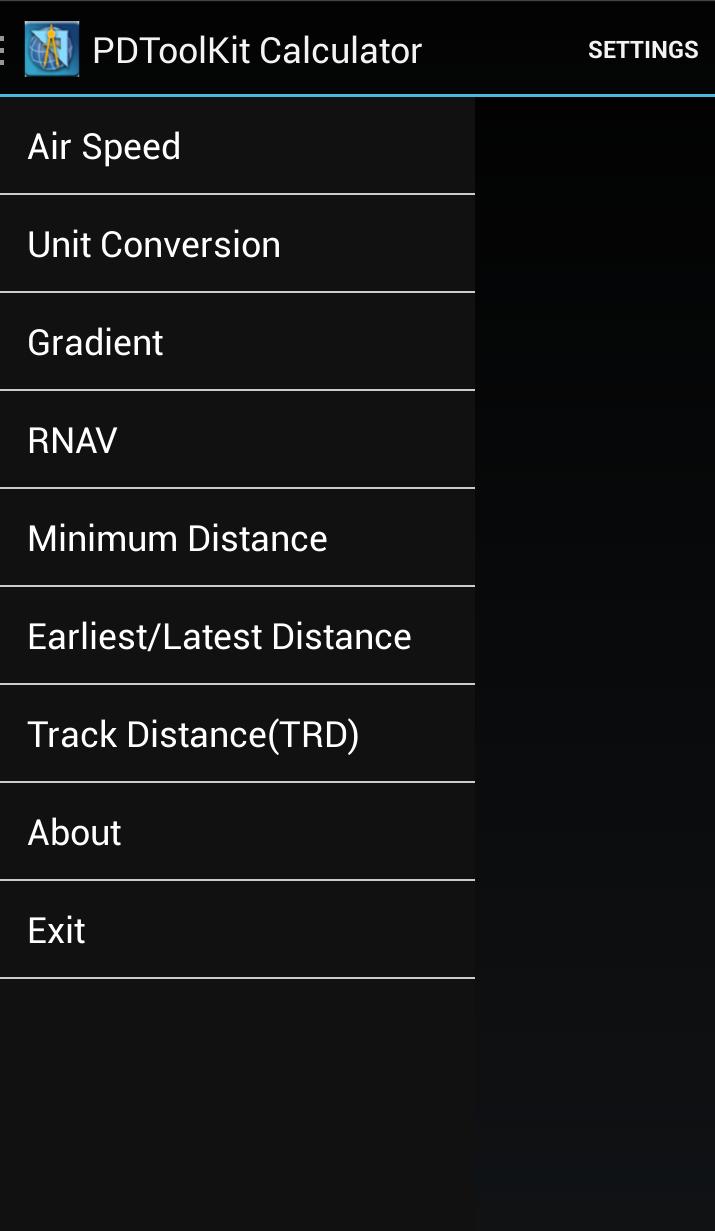715x1231 pixels.
Task: Tap Exit to quit the app
Action: click(x=236, y=931)
